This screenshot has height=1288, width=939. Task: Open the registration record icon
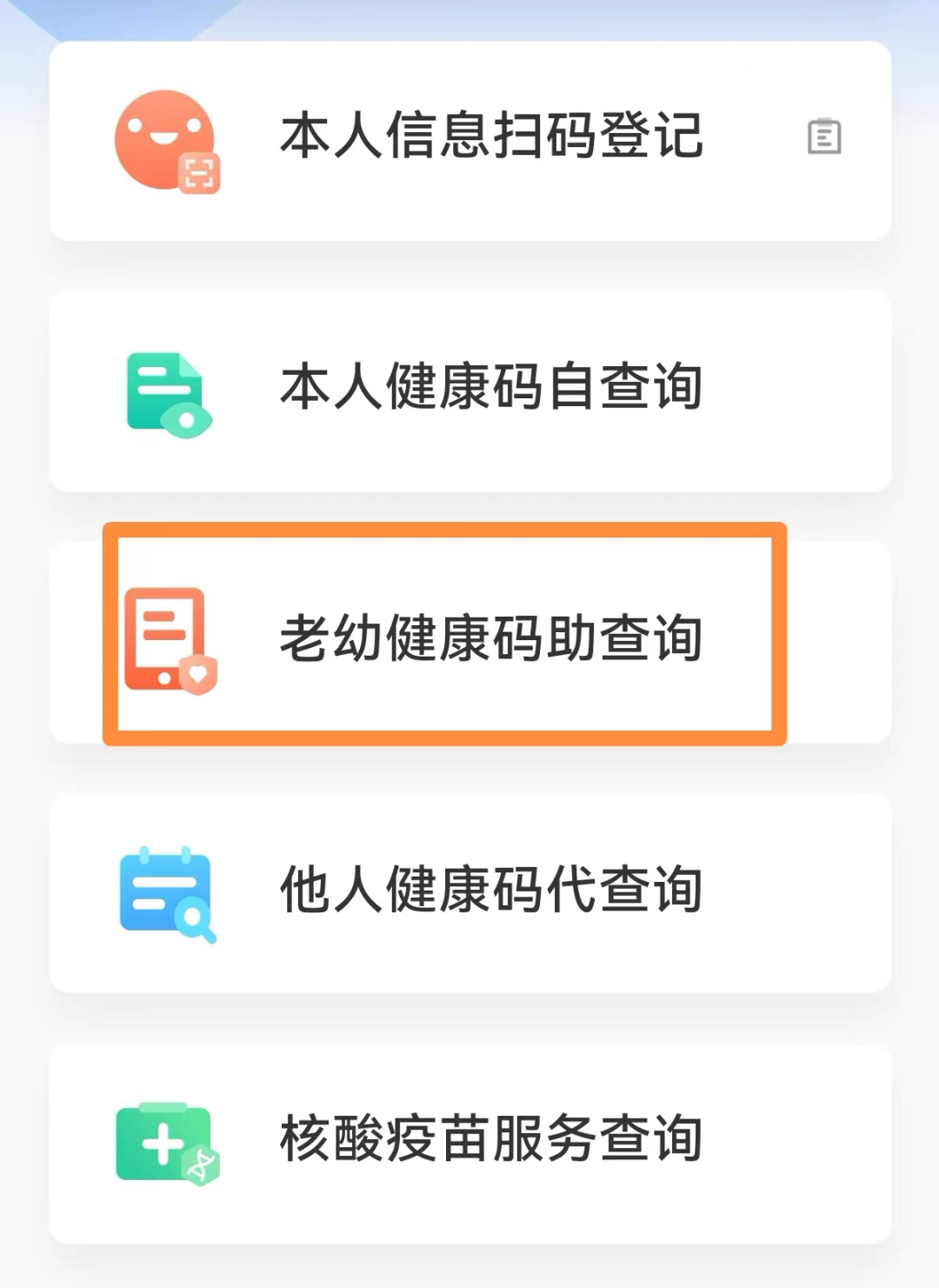coord(823,137)
